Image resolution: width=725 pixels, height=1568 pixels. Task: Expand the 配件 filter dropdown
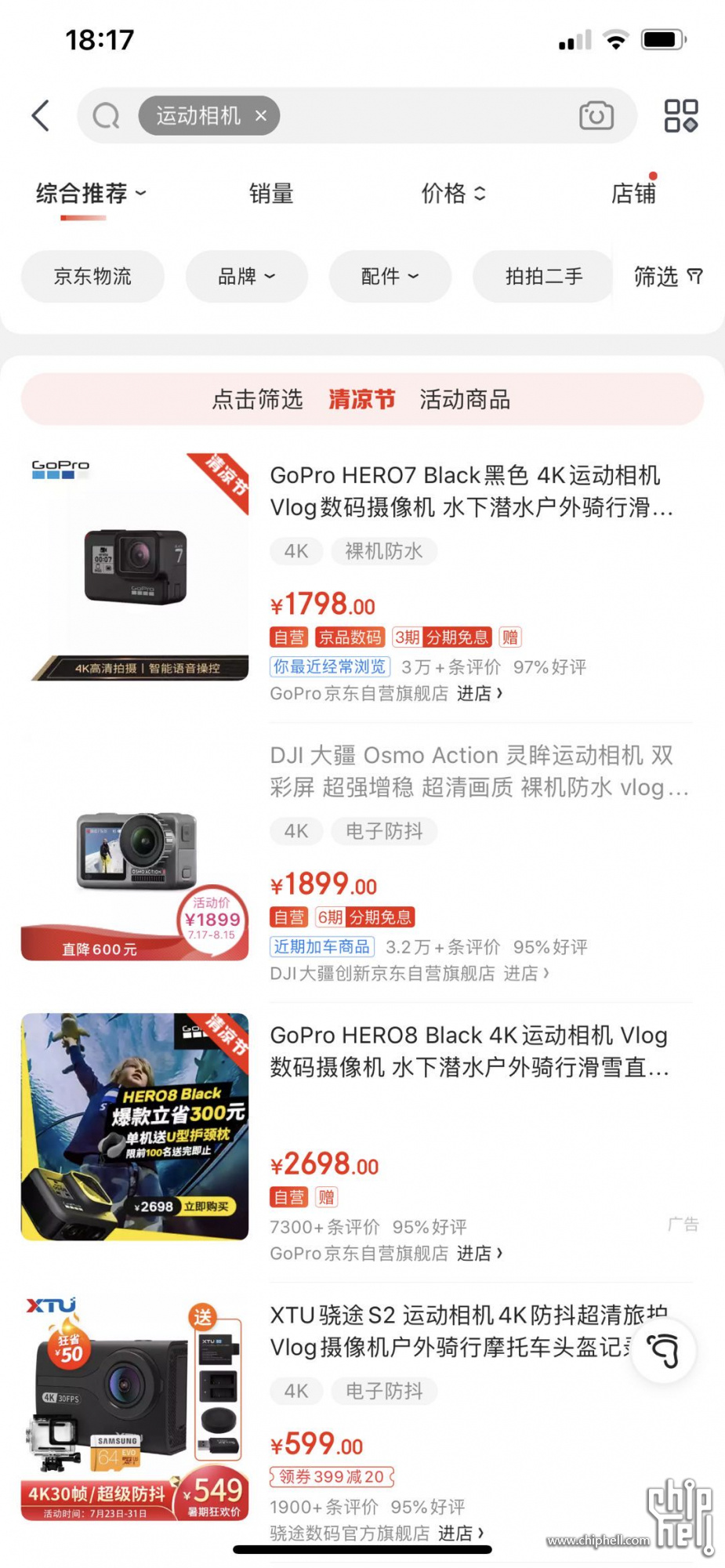tap(390, 277)
